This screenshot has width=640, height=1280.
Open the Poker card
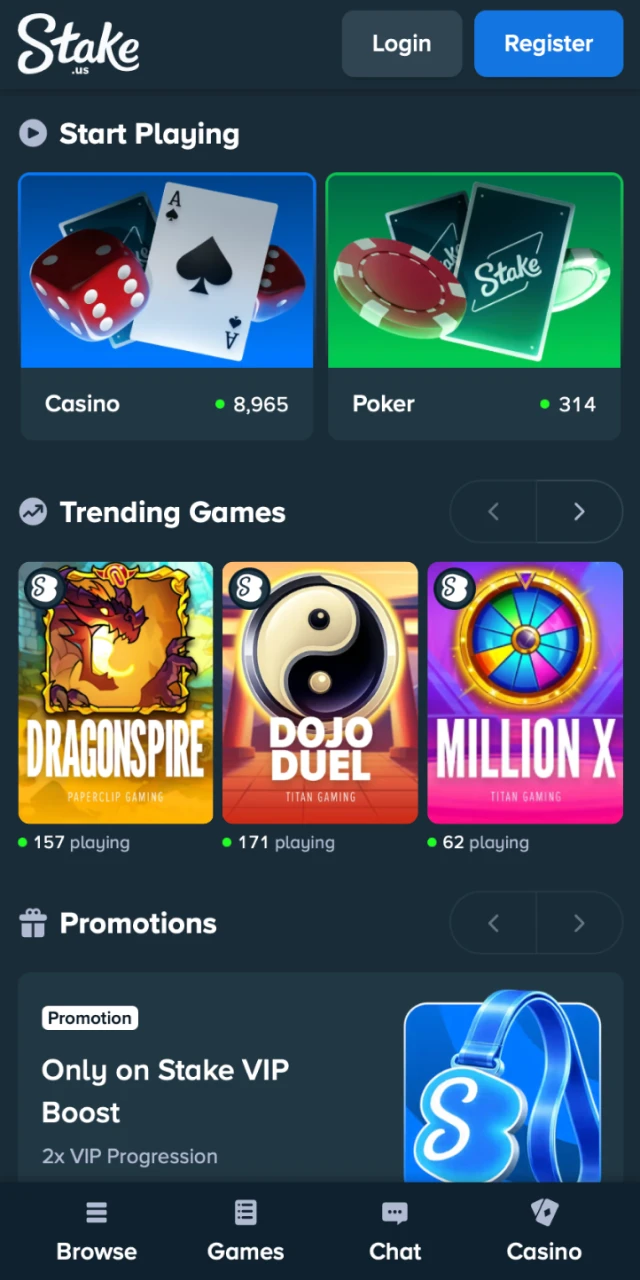[474, 306]
